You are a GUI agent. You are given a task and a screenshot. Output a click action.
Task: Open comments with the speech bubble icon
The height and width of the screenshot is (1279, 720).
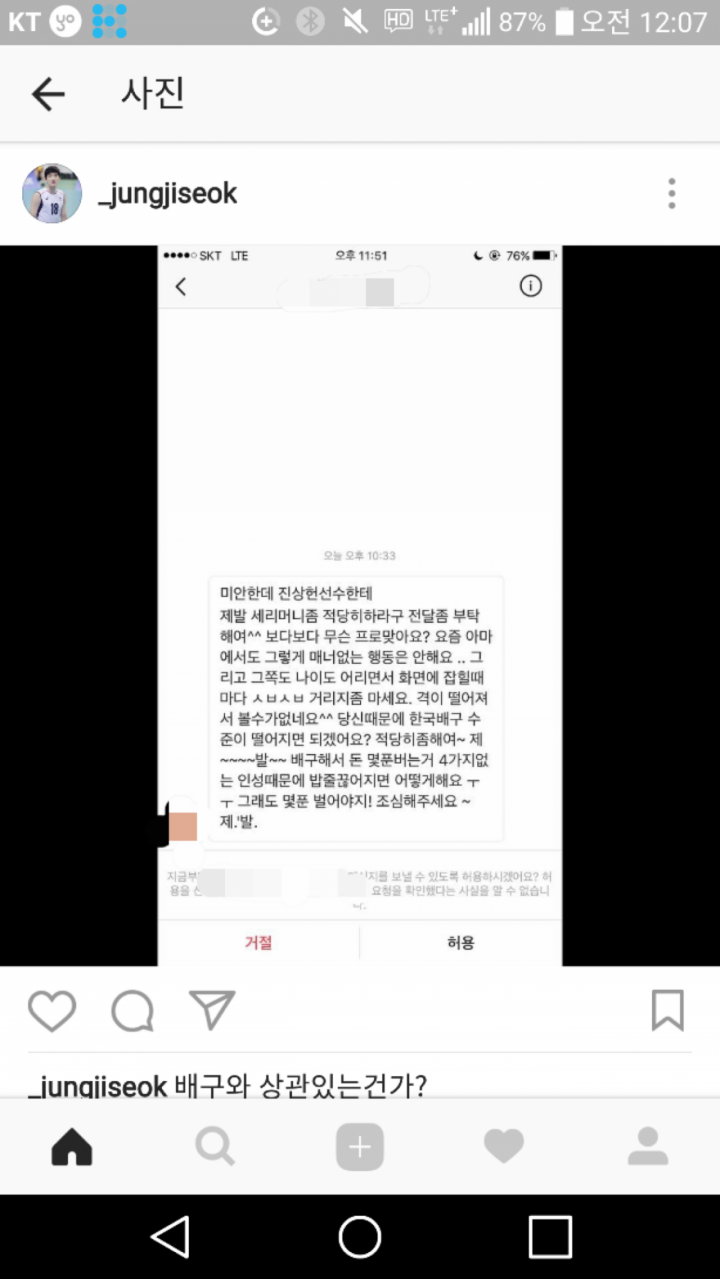point(132,1011)
